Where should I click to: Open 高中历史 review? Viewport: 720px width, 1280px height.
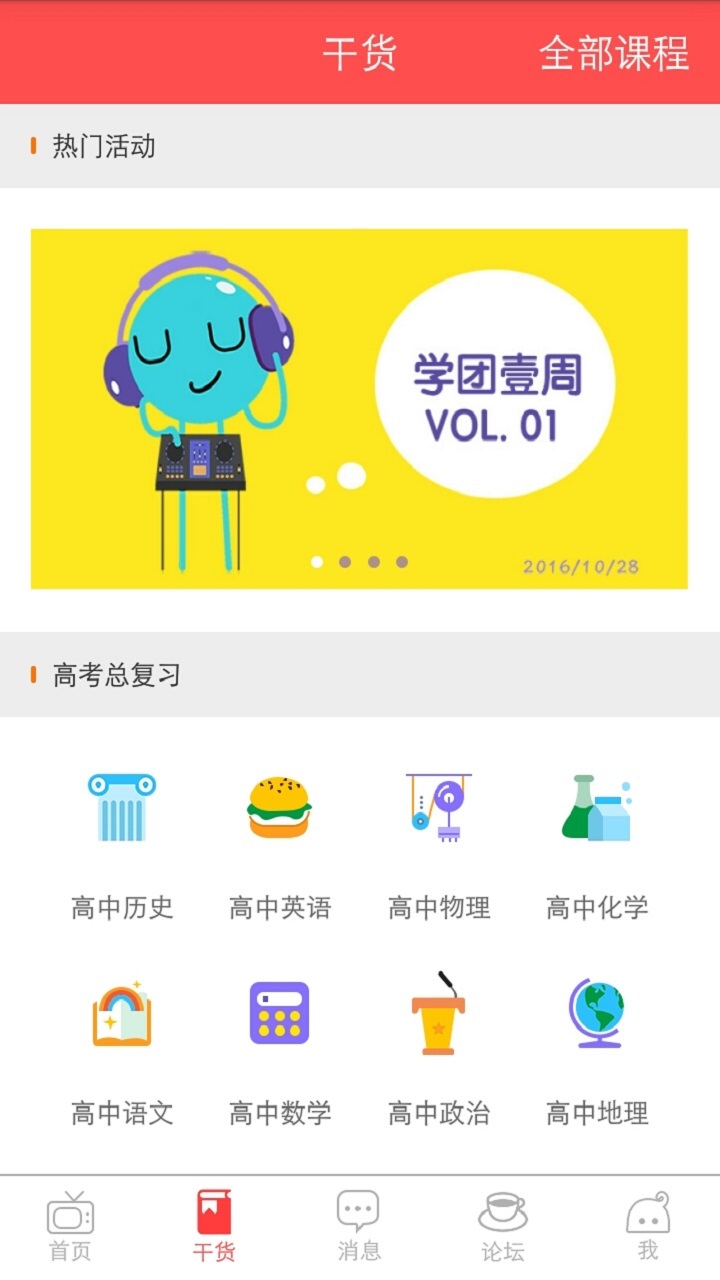tap(122, 845)
